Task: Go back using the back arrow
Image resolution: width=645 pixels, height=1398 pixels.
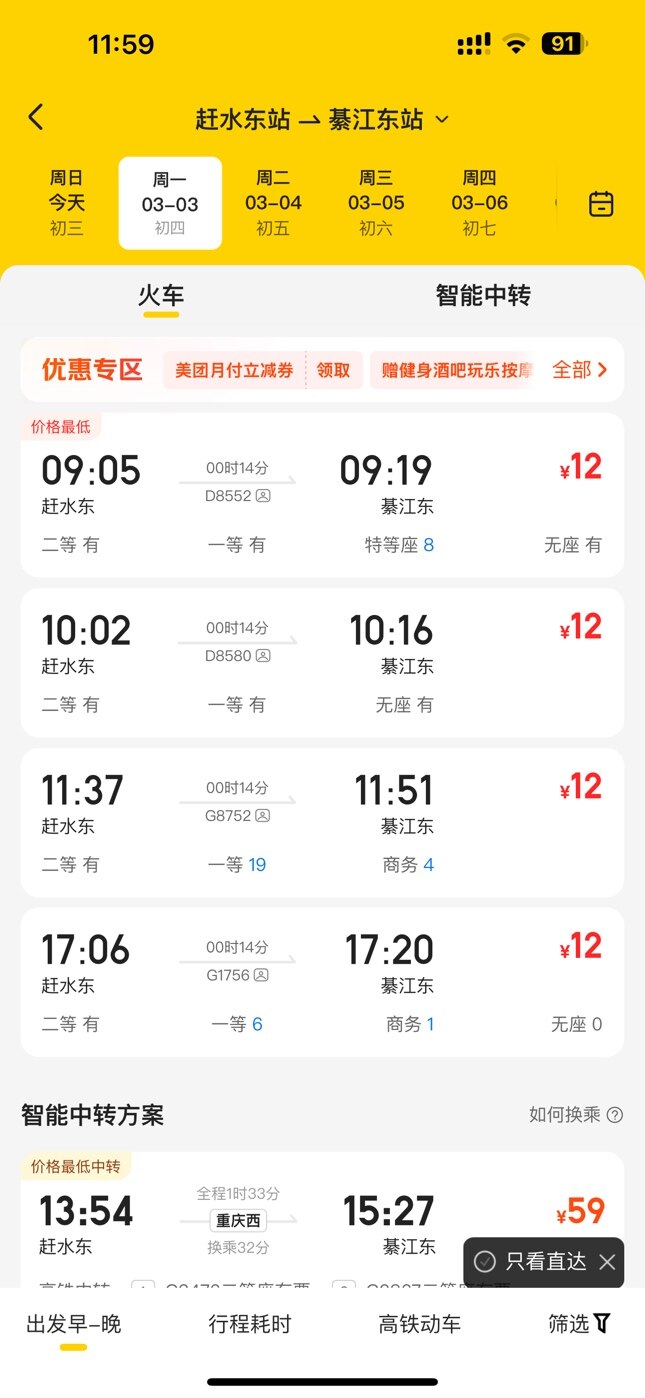Action: (36, 118)
